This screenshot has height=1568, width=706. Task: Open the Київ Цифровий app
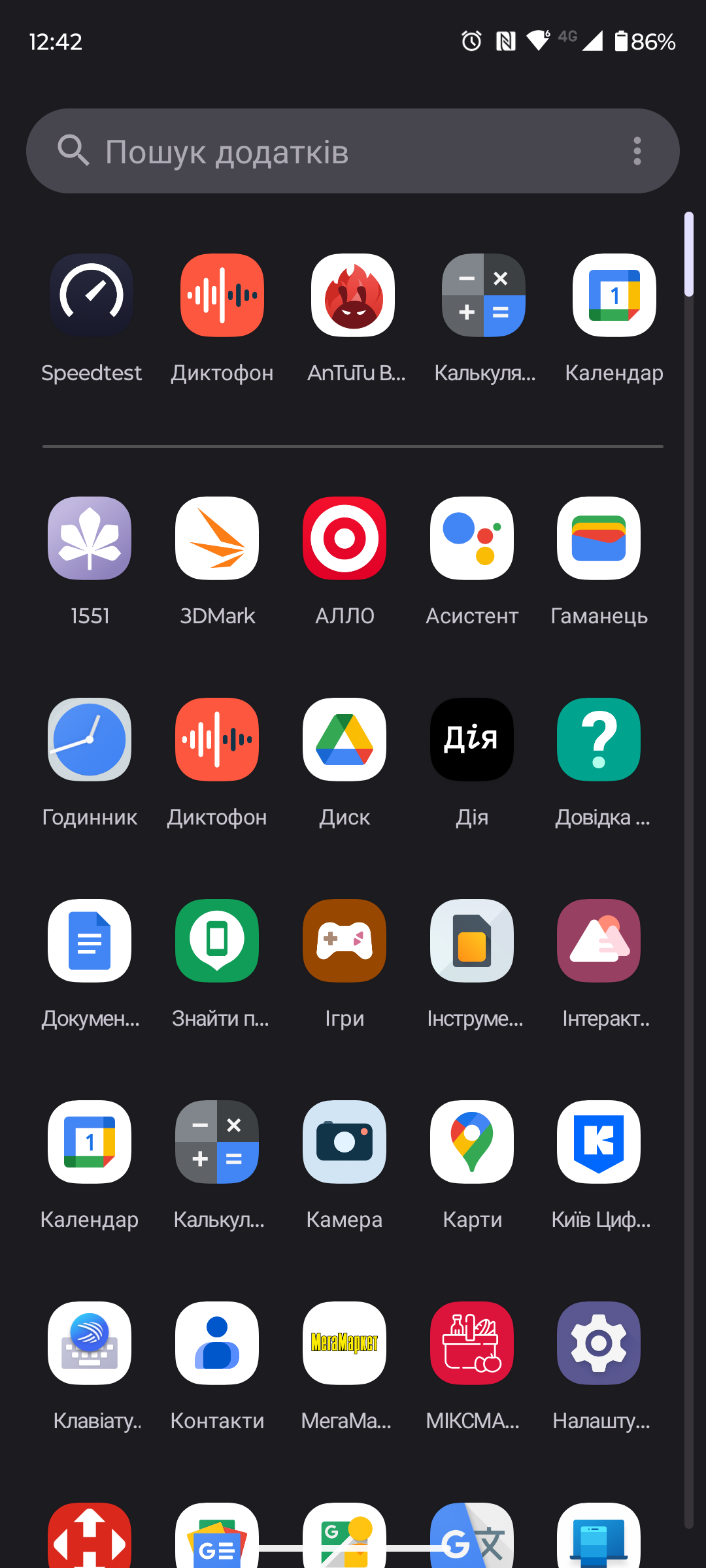(599, 1143)
